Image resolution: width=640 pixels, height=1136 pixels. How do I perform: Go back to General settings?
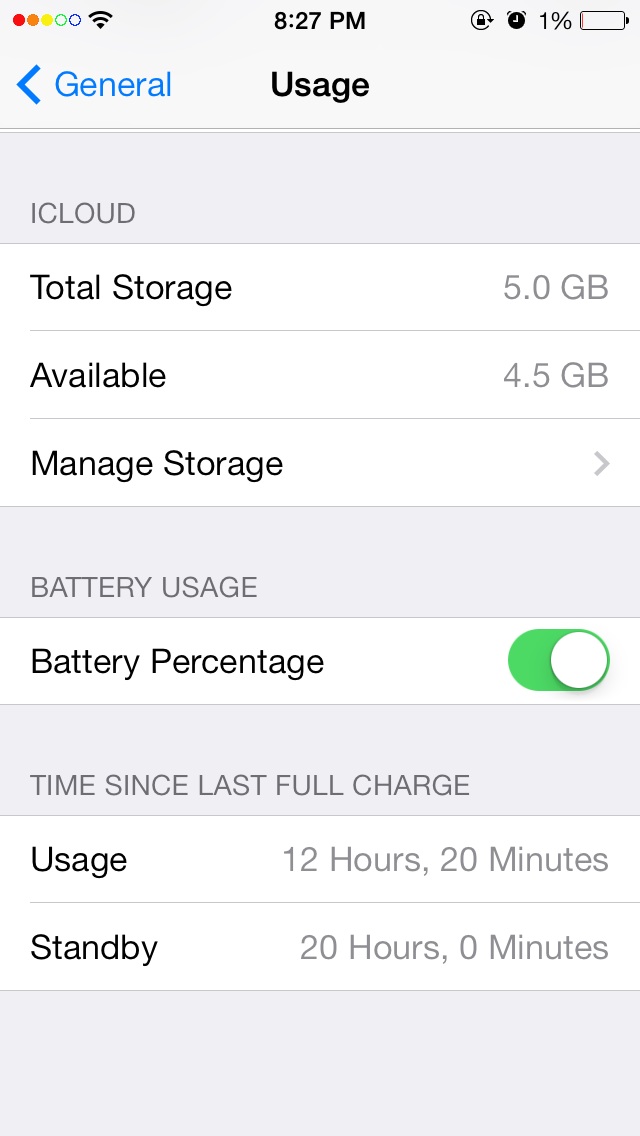pos(94,85)
